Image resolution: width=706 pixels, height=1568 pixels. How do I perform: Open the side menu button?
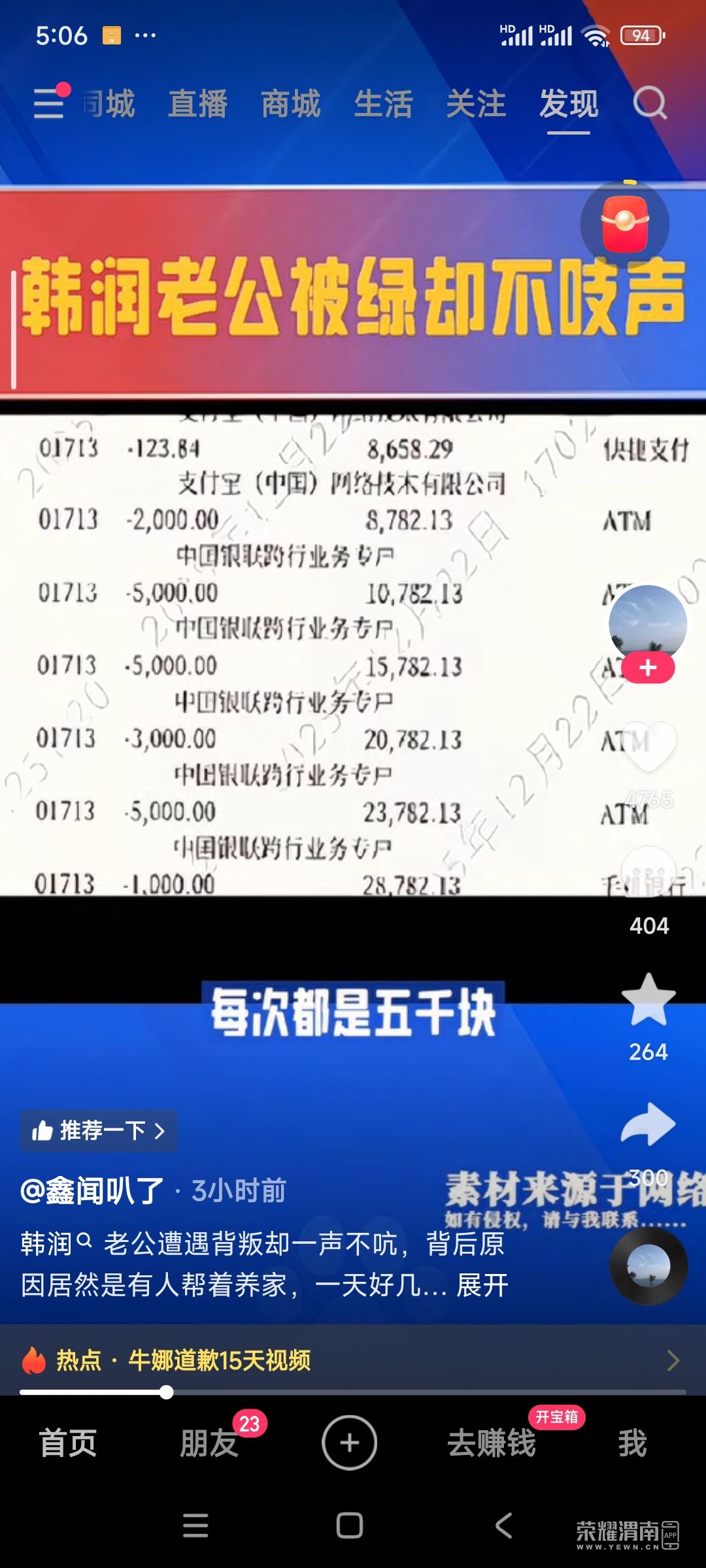(x=50, y=103)
